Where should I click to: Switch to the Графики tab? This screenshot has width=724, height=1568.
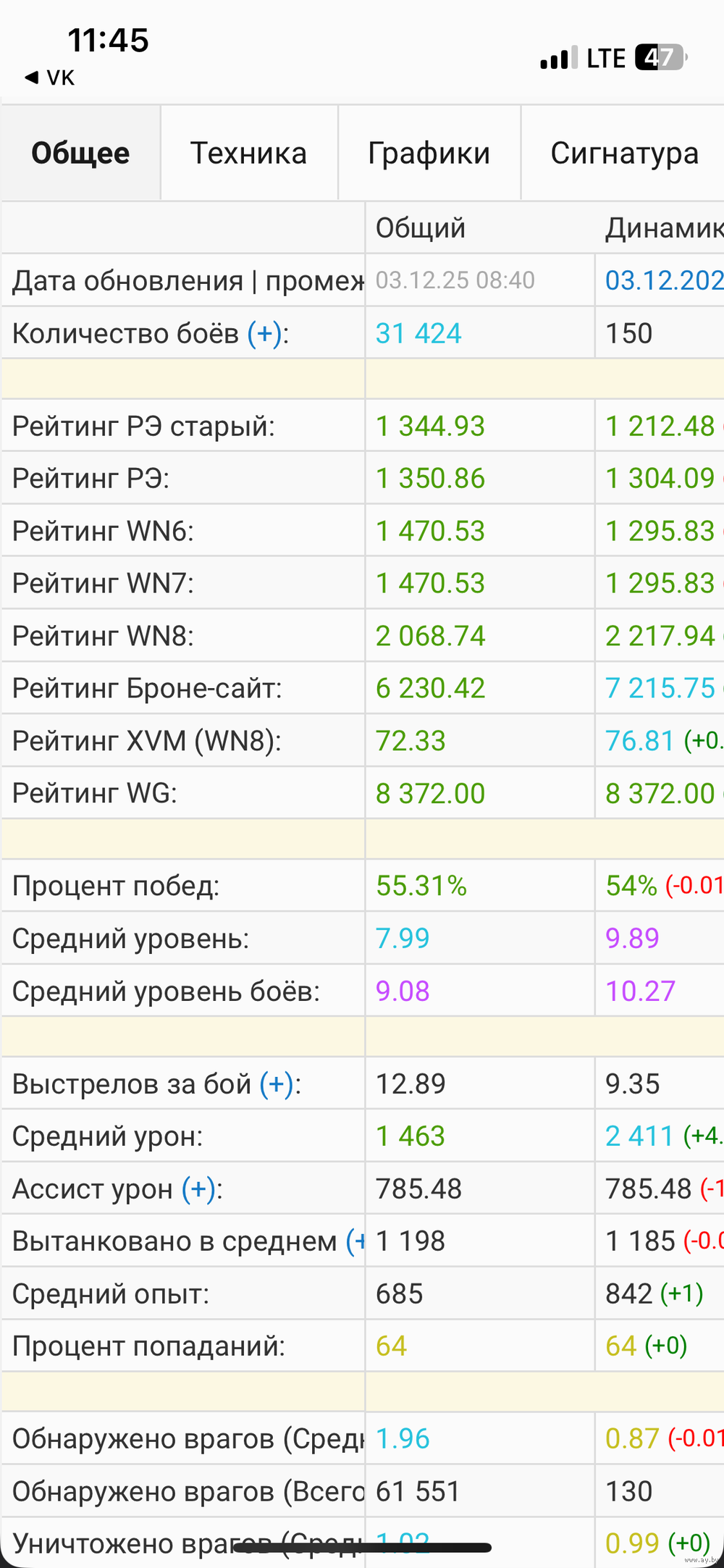429,154
